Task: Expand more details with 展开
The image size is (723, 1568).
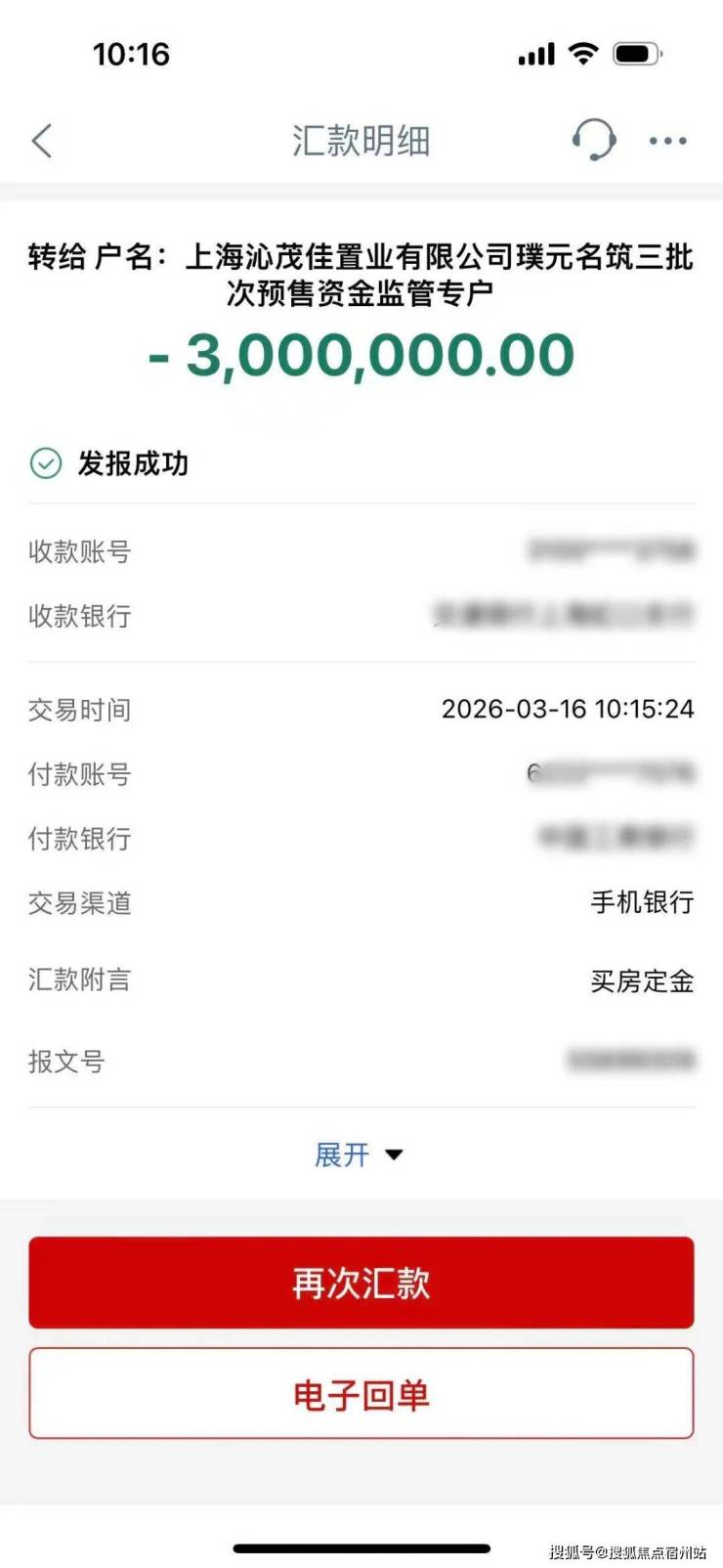Action: (x=359, y=1154)
